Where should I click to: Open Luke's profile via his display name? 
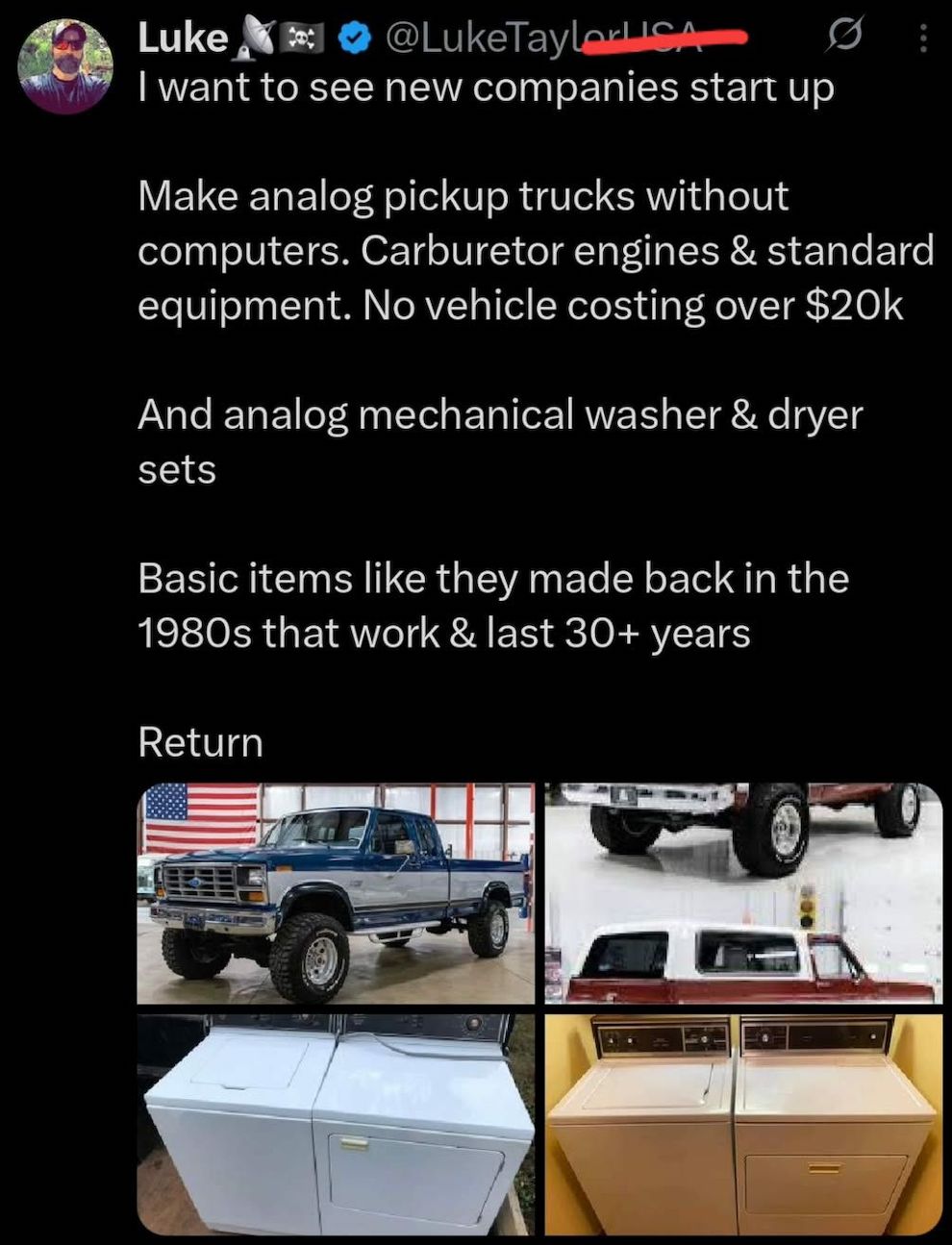[182, 37]
